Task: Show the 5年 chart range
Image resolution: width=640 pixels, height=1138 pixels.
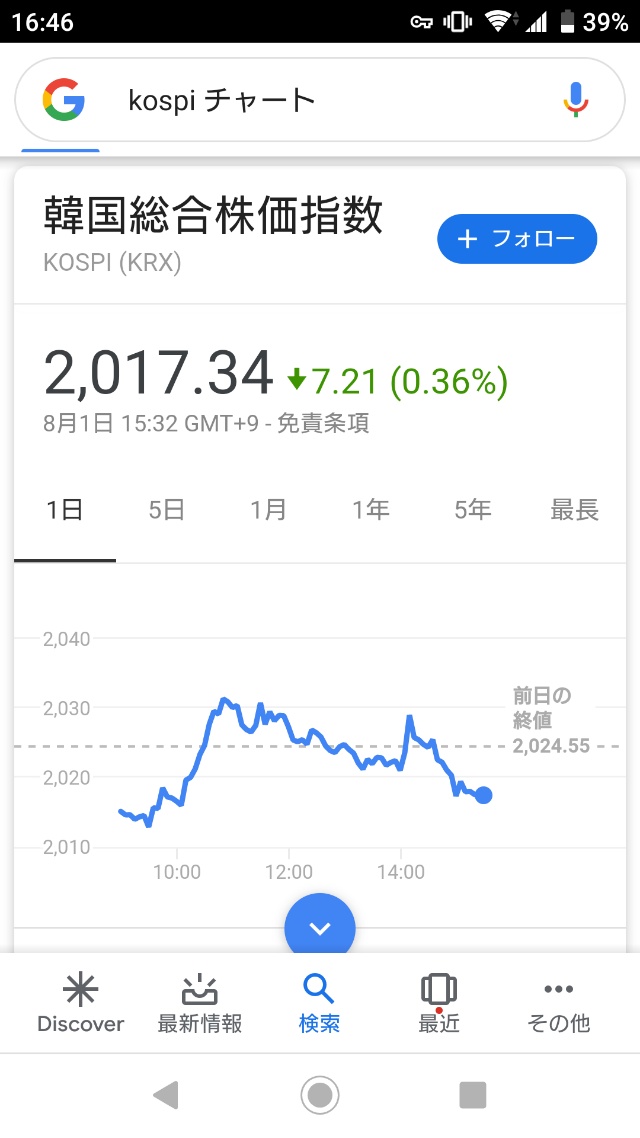Action: click(472, 510)
